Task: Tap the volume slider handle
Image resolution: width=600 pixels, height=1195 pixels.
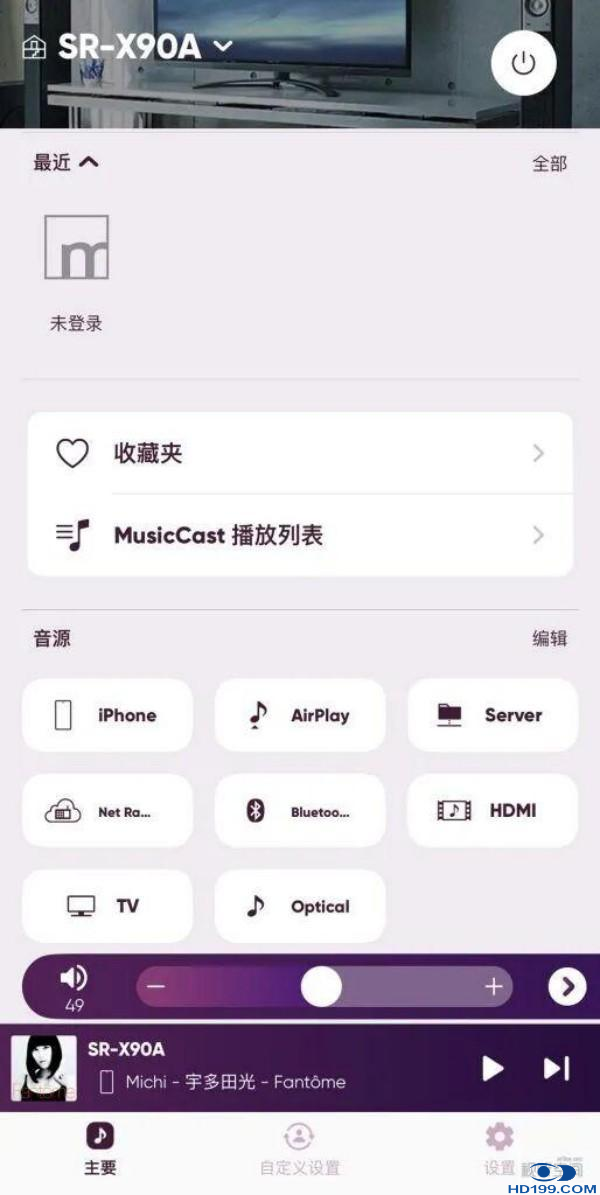Action: point(321,987)
